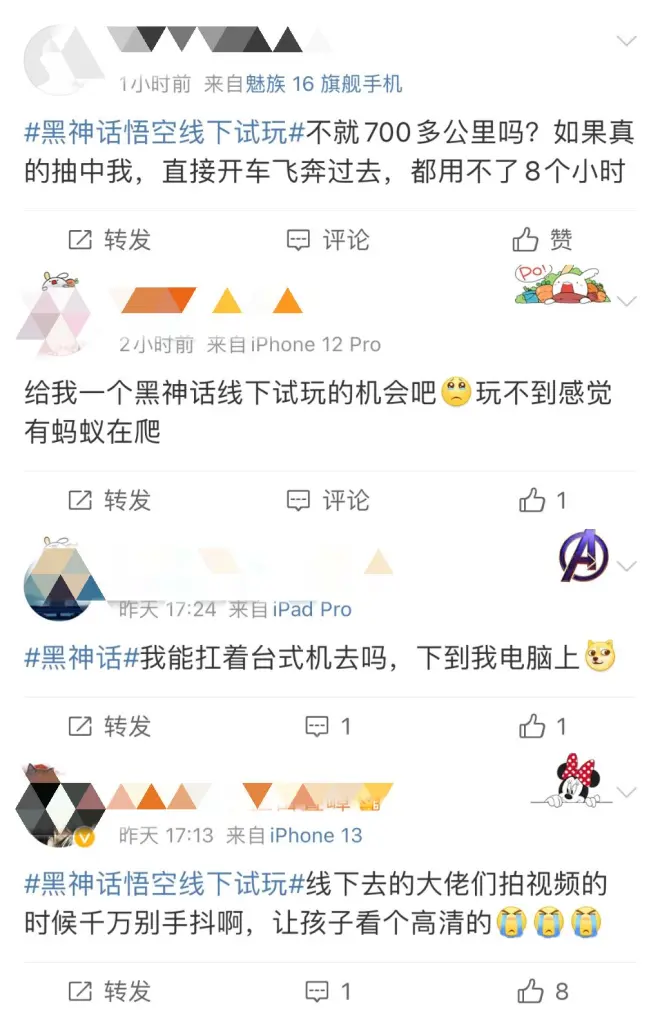Expand options chevron on the 魅族 16 post
This screenshot has height=1011, width=660.
click(x=627, y=41)
